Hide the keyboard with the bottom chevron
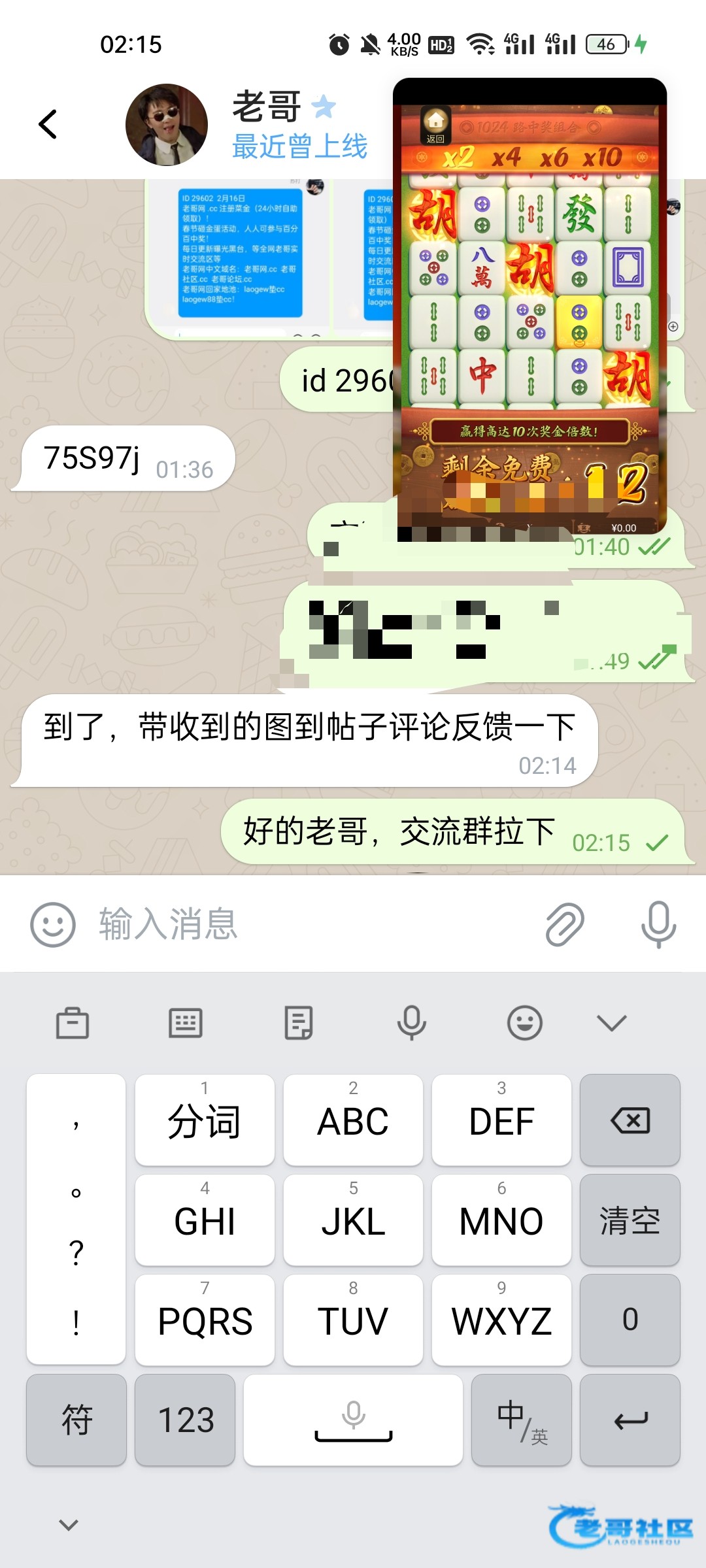Image resolution: width=706 pixels, height=1568 pixels. [69, 1525]
